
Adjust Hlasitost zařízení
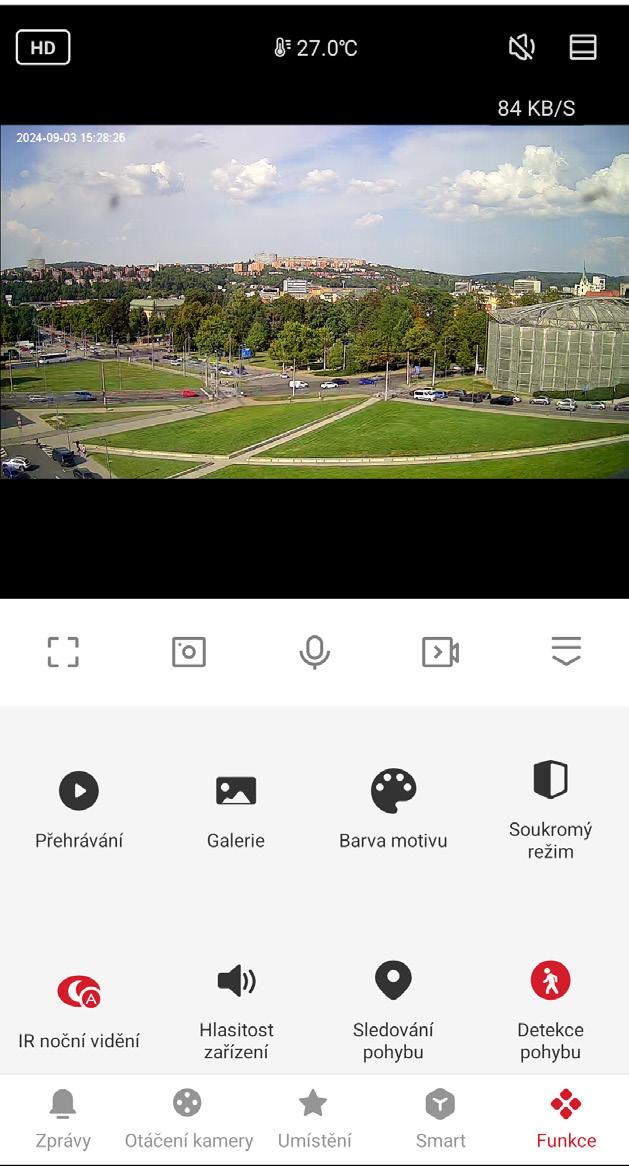(236, 982)
